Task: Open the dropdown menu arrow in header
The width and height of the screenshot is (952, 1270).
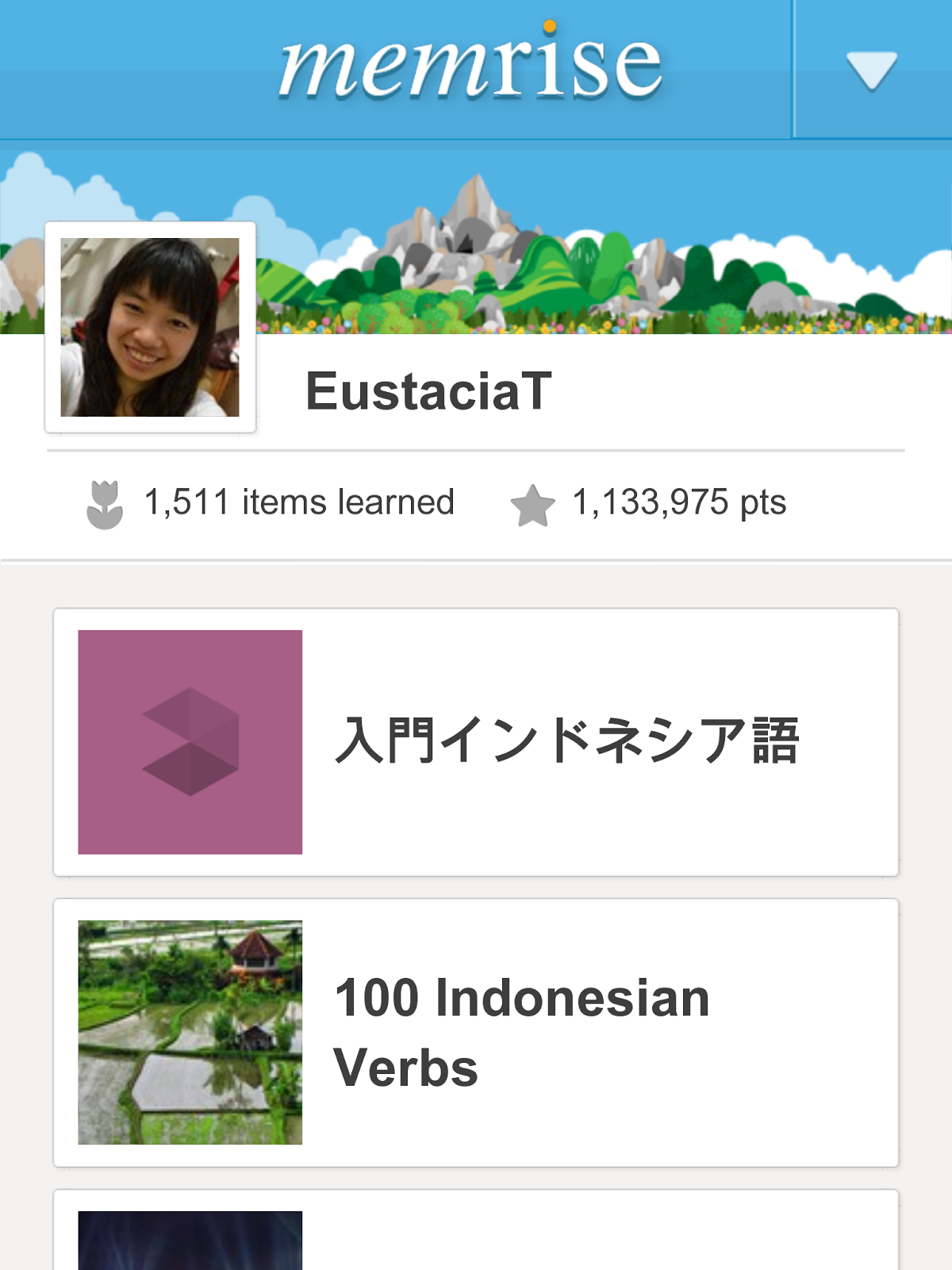Action: pos(871,70)
